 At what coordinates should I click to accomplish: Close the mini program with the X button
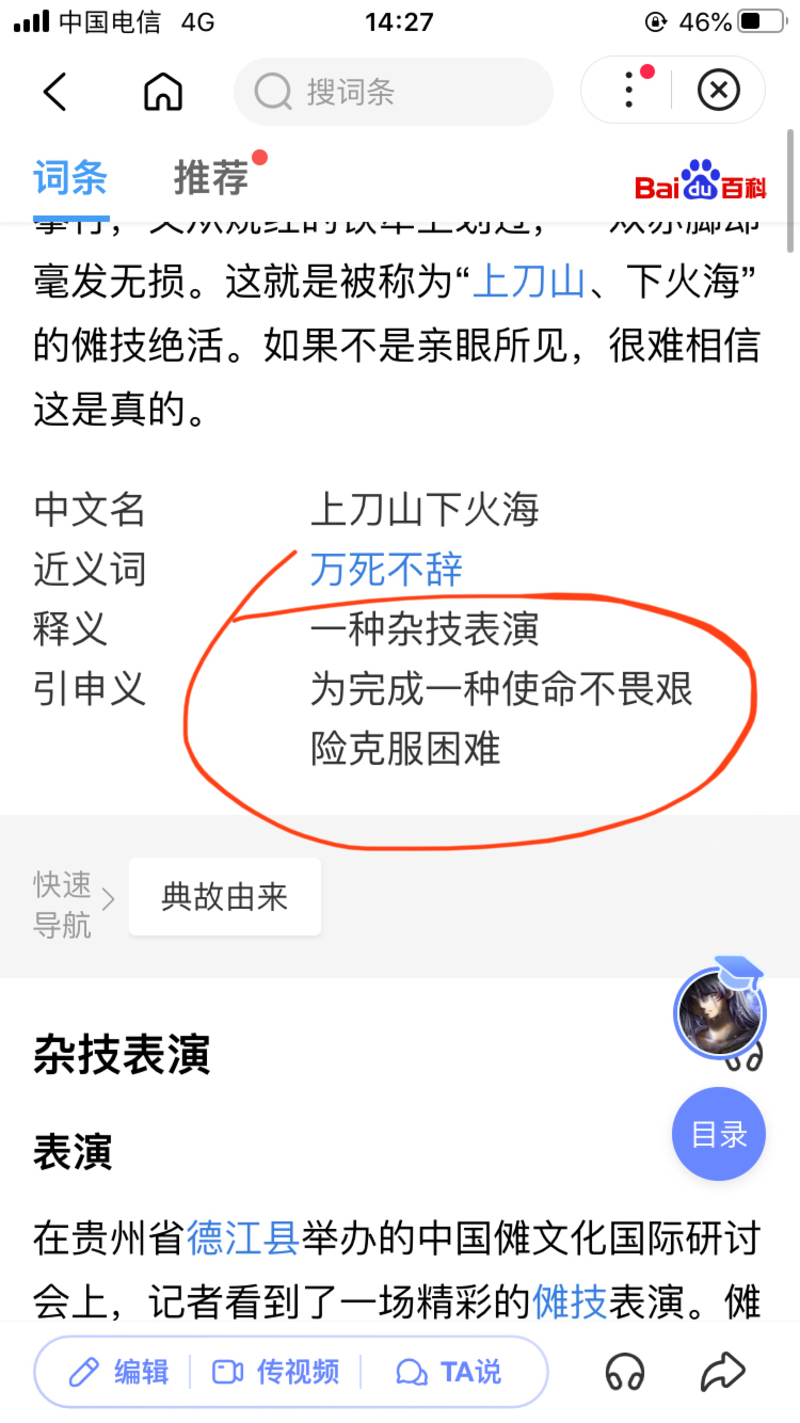(x=718, y=91)
